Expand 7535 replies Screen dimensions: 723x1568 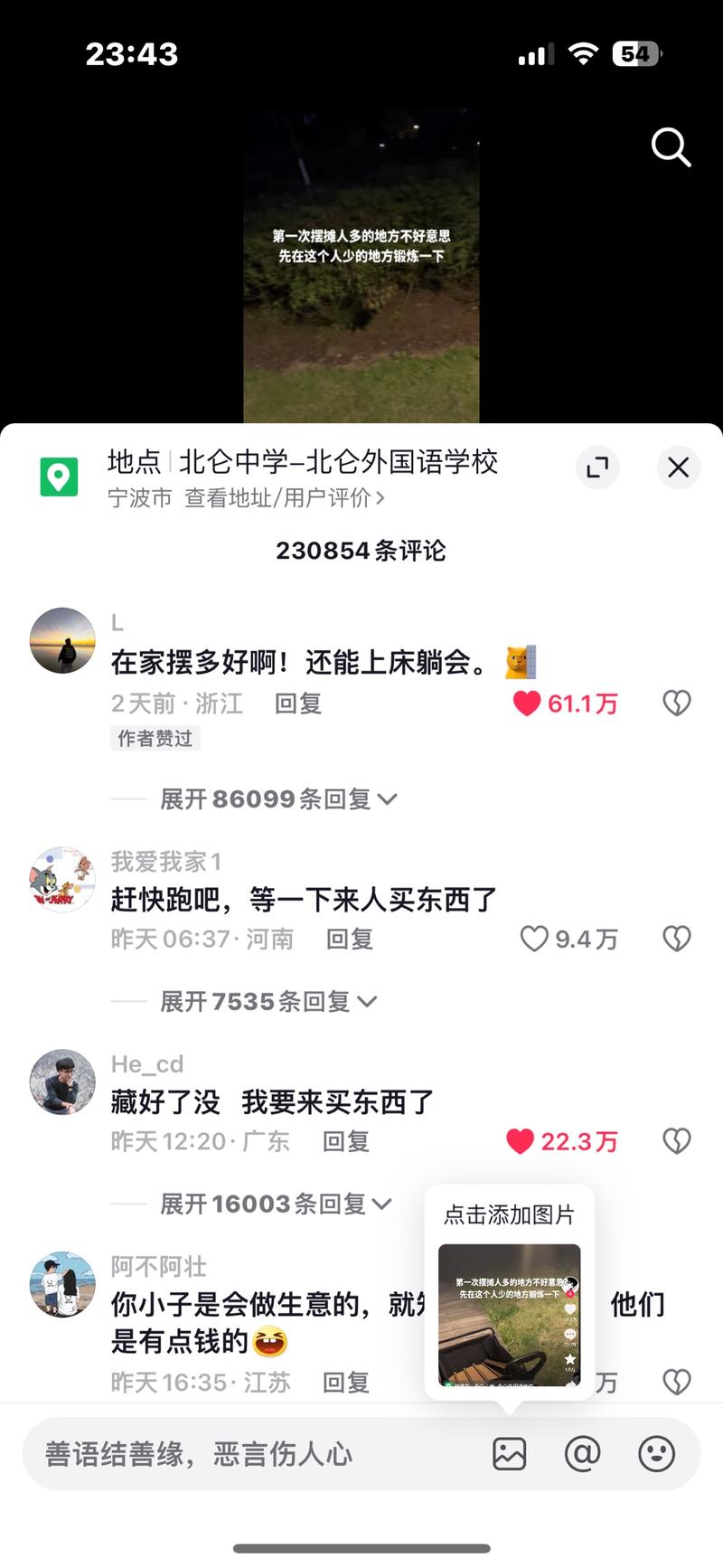[268, 1002]
